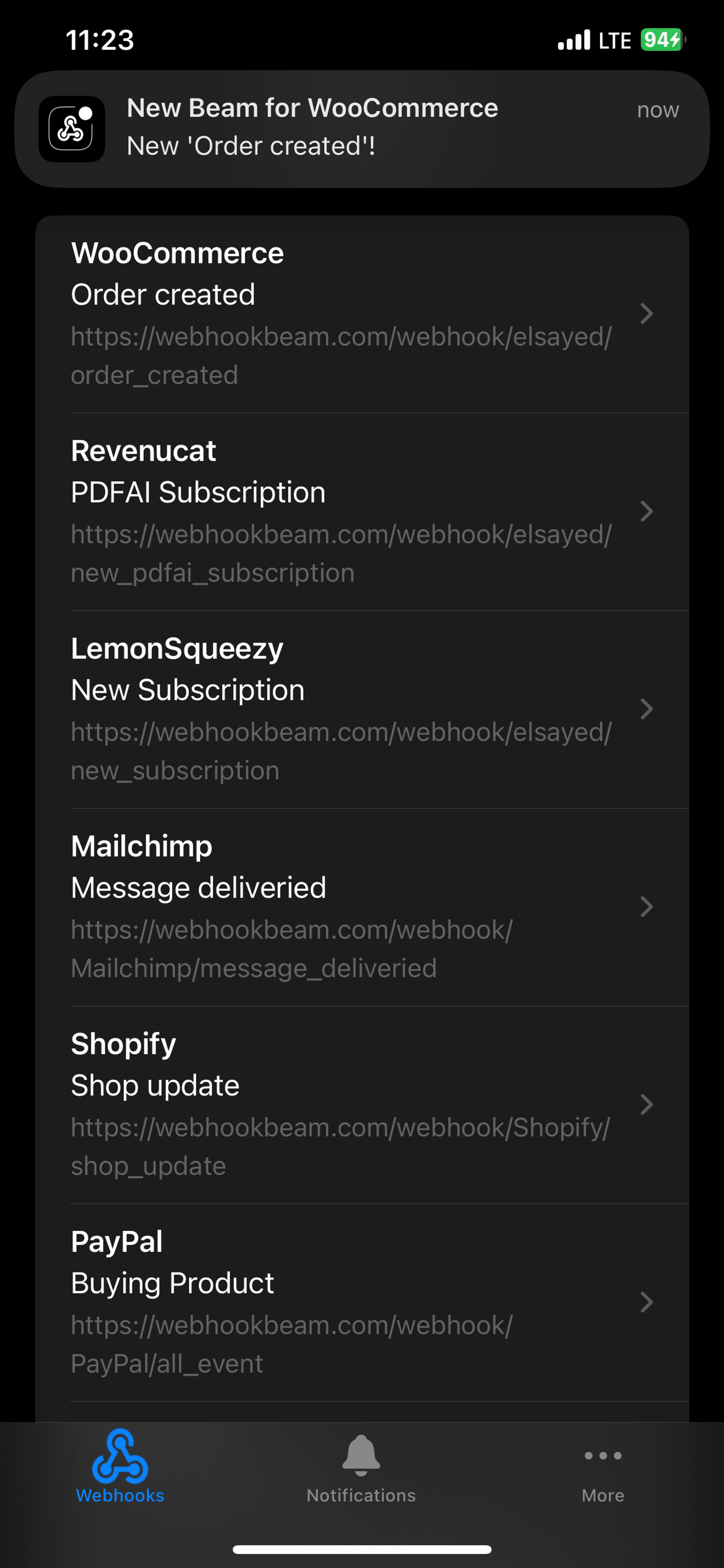The width and height of the screenshot is (724, 1568).
Task: Open the Mailchimp Message deliveried webhook
Action: click(x=362, y=907)
